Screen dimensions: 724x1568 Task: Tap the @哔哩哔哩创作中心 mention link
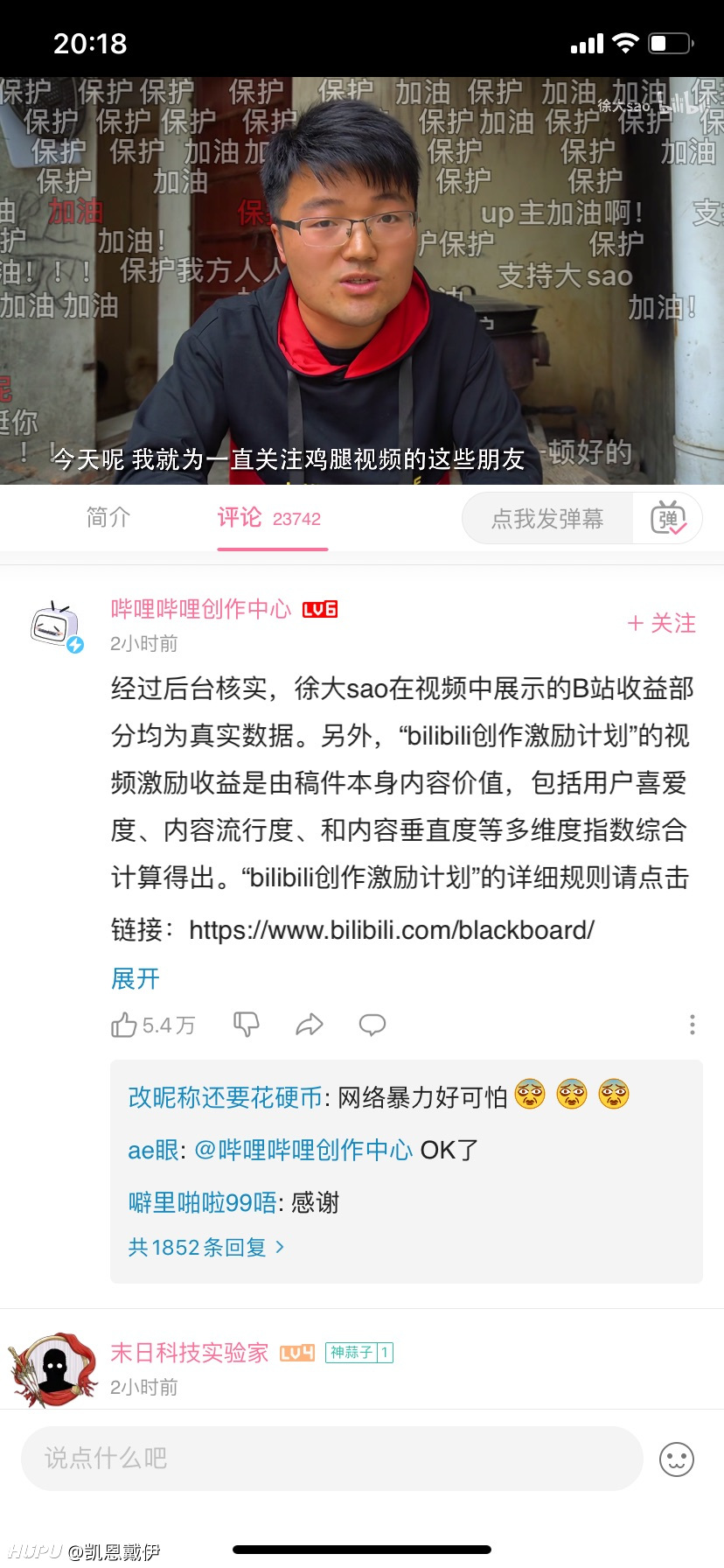pos(303,1150)
